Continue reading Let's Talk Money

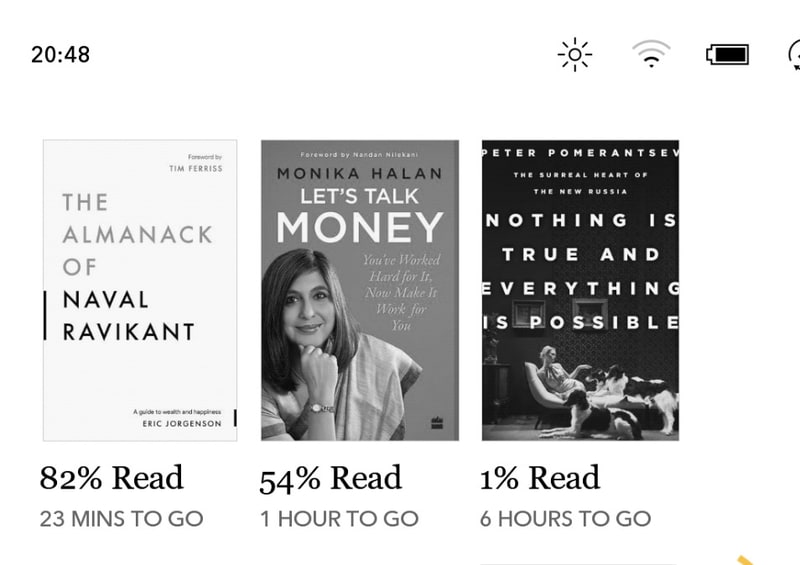tap(360, 290)
